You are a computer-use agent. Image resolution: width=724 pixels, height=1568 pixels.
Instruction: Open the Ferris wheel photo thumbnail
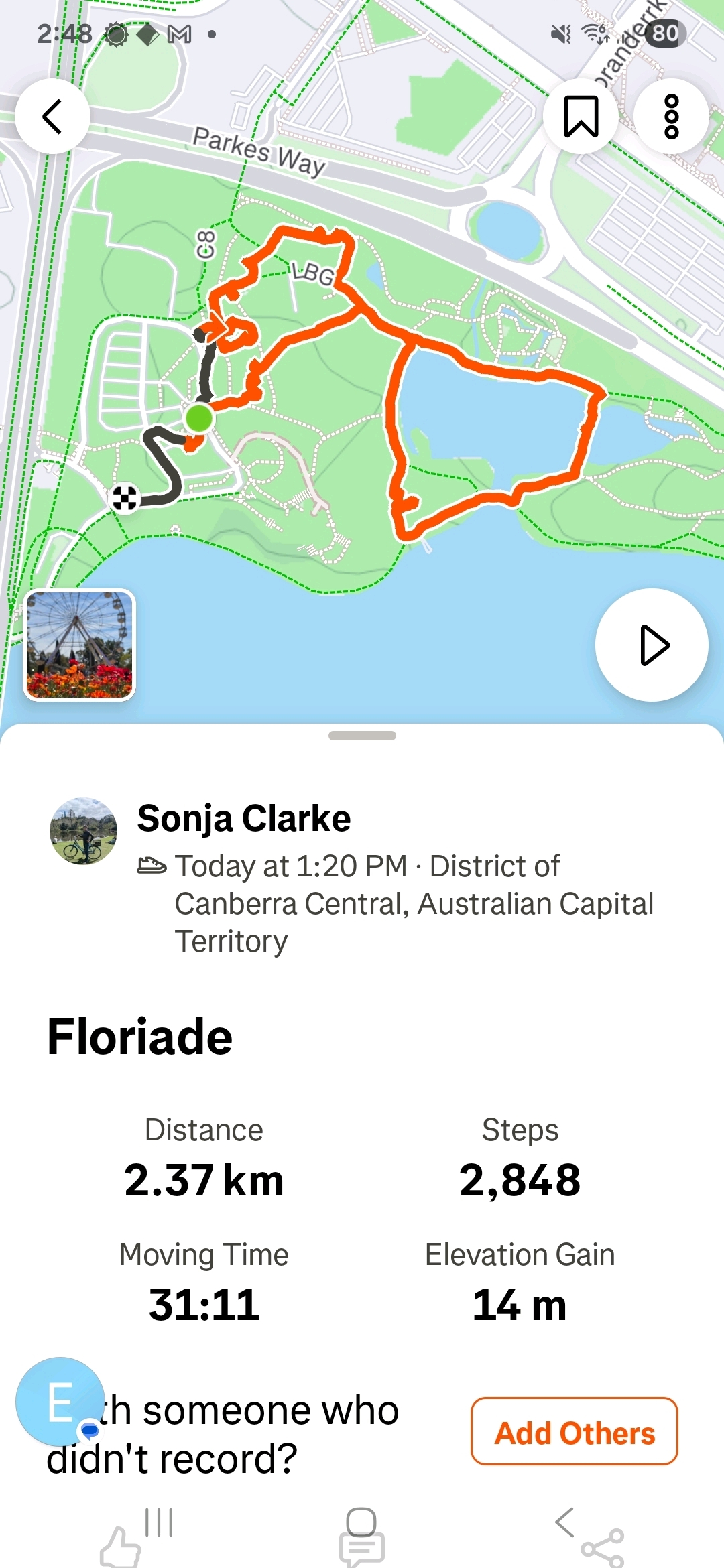(x=80, y=645)
